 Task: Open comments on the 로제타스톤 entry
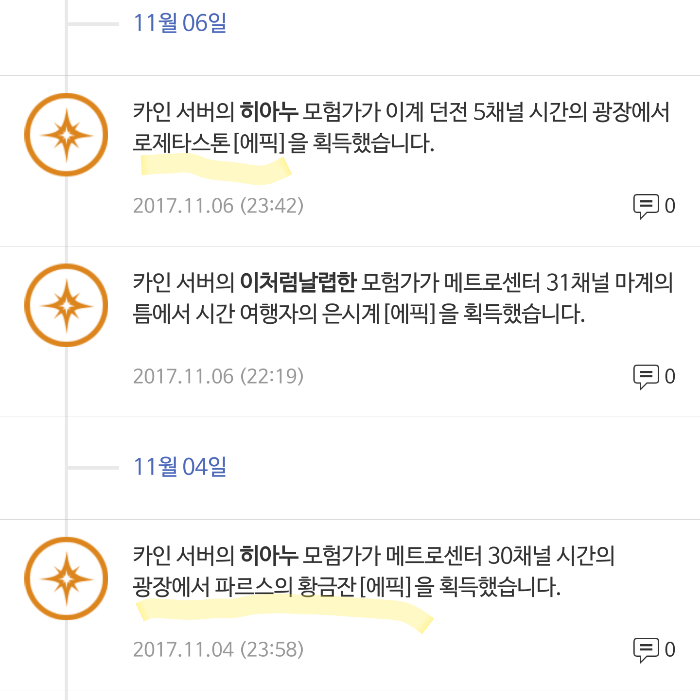pos(653,207)
